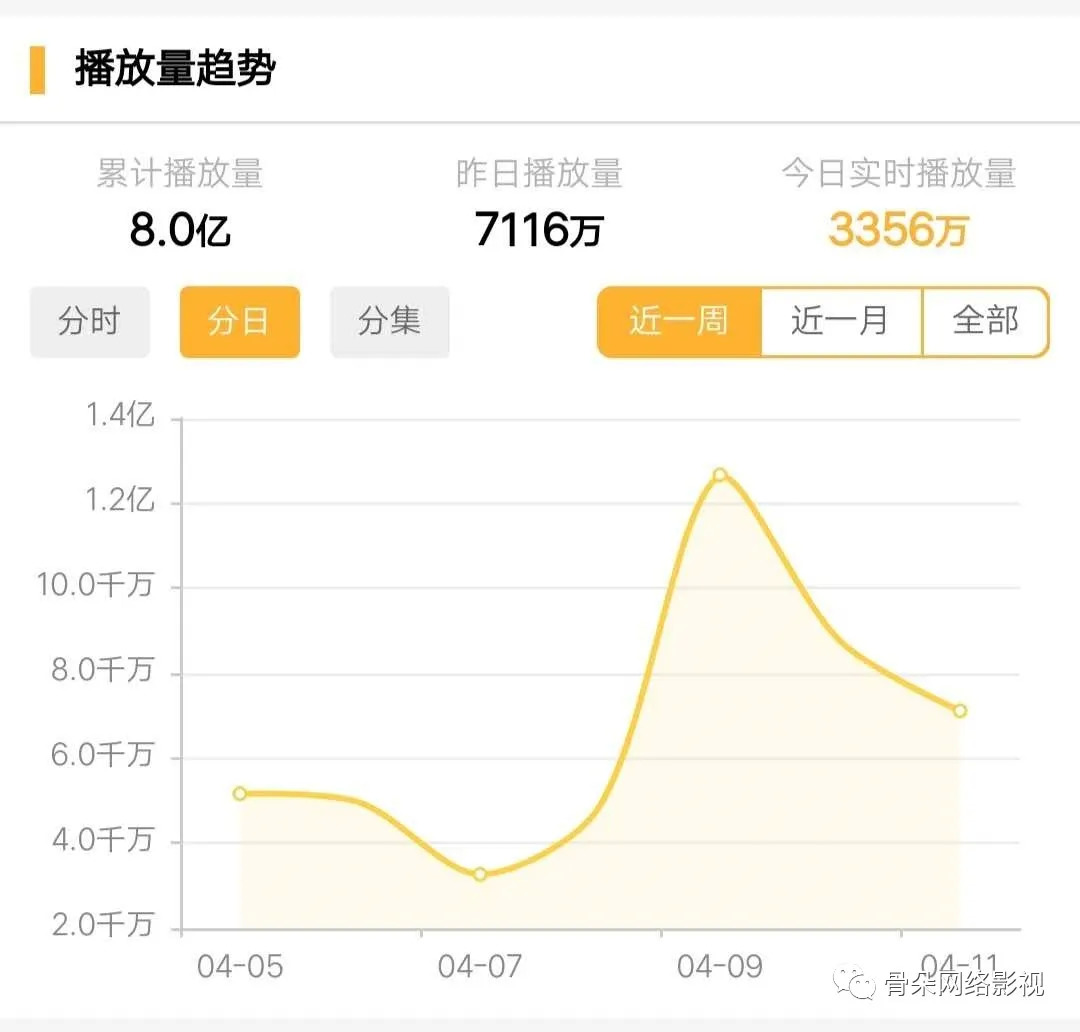Tap the 04-05 data point on chart
This screenshot has height=1032, width=1080.
240,793
